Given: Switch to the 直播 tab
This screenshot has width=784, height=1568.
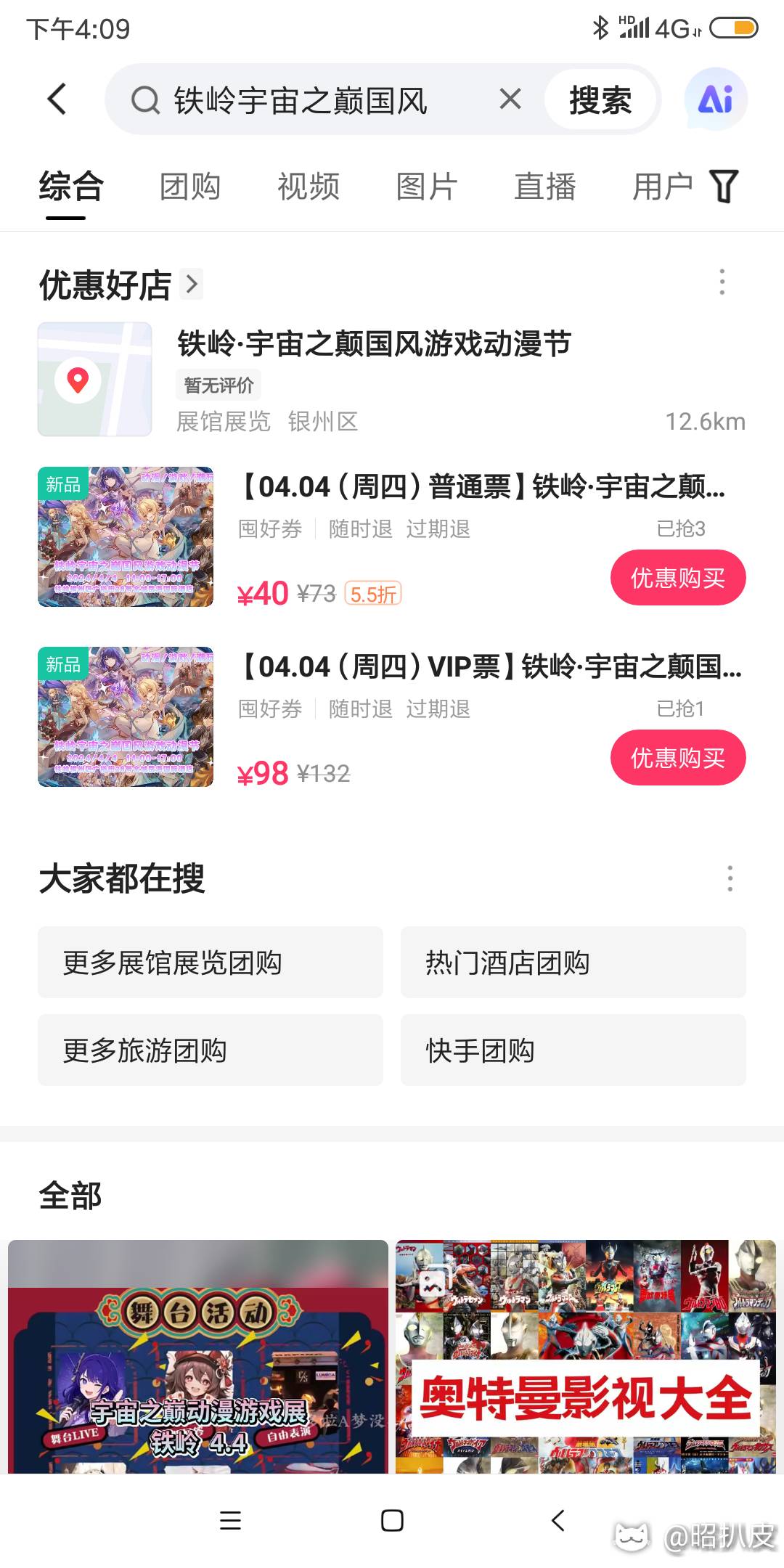Looking at the screenshot, I should point(545,187).
